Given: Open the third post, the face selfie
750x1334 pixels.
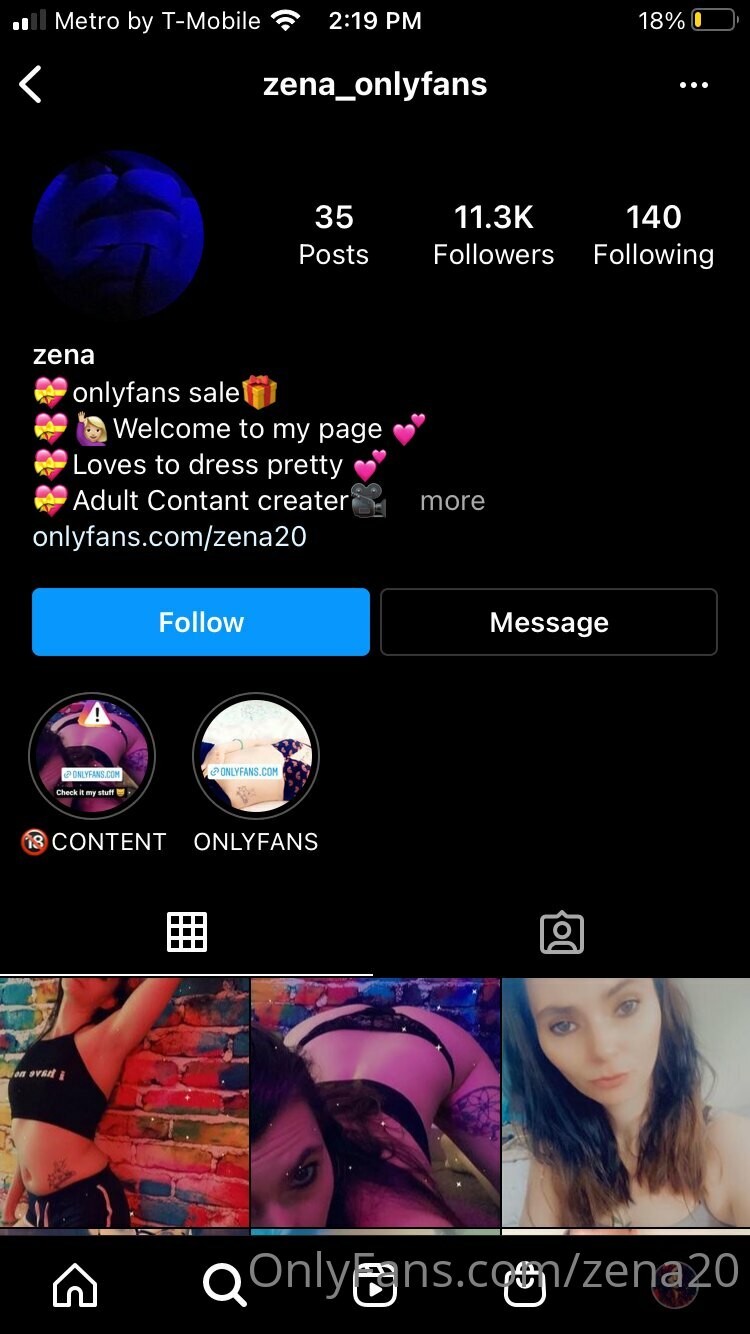Looking at the screenshot, I should (626, 1103).
